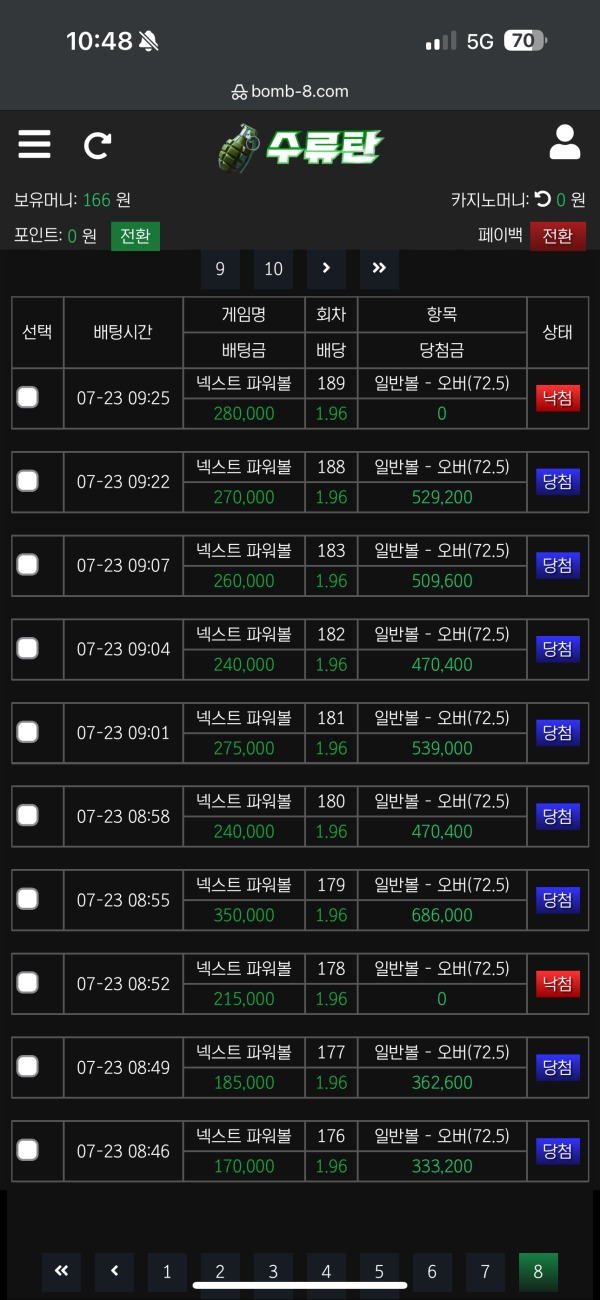Tap the refresh icon in header
The image size is (600, 1300).
[x=97, y=146]
